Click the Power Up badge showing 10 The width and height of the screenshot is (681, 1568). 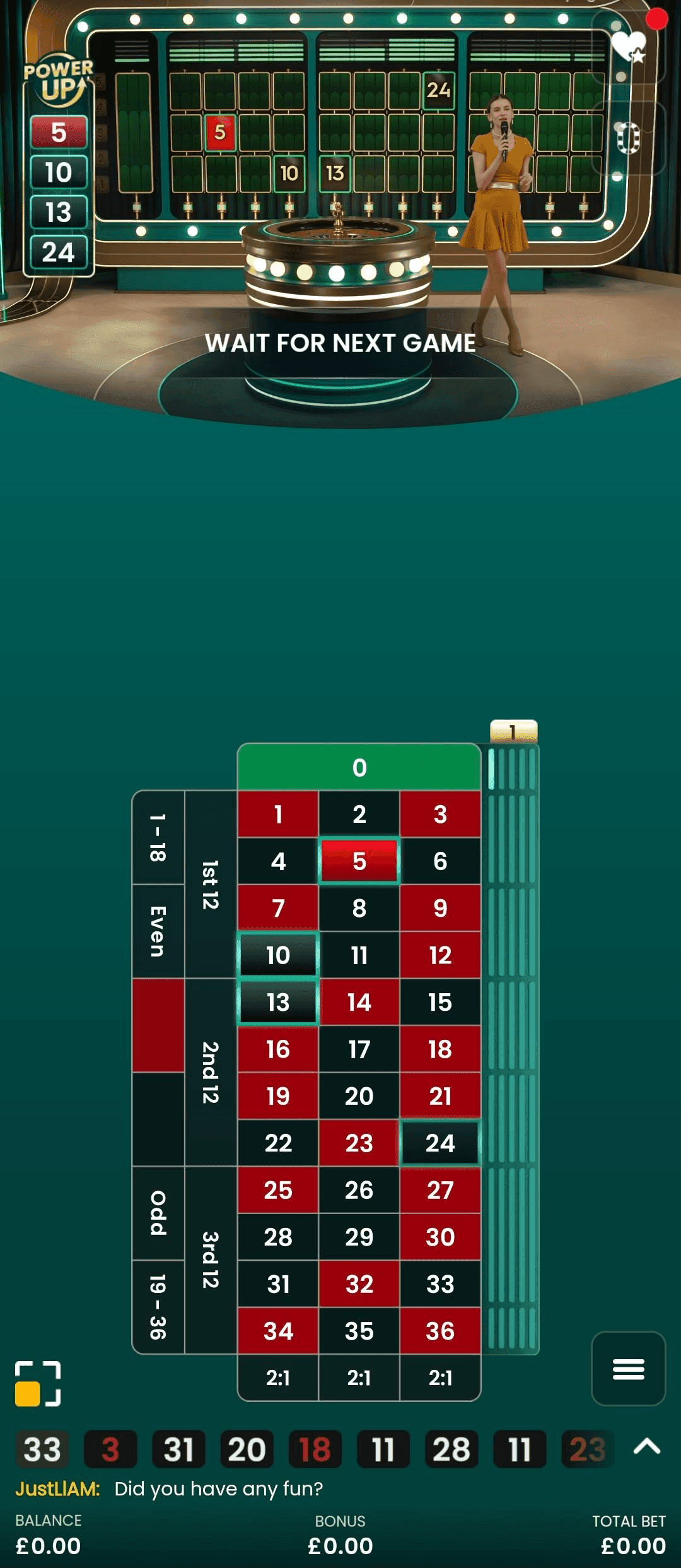pos(59,172)
